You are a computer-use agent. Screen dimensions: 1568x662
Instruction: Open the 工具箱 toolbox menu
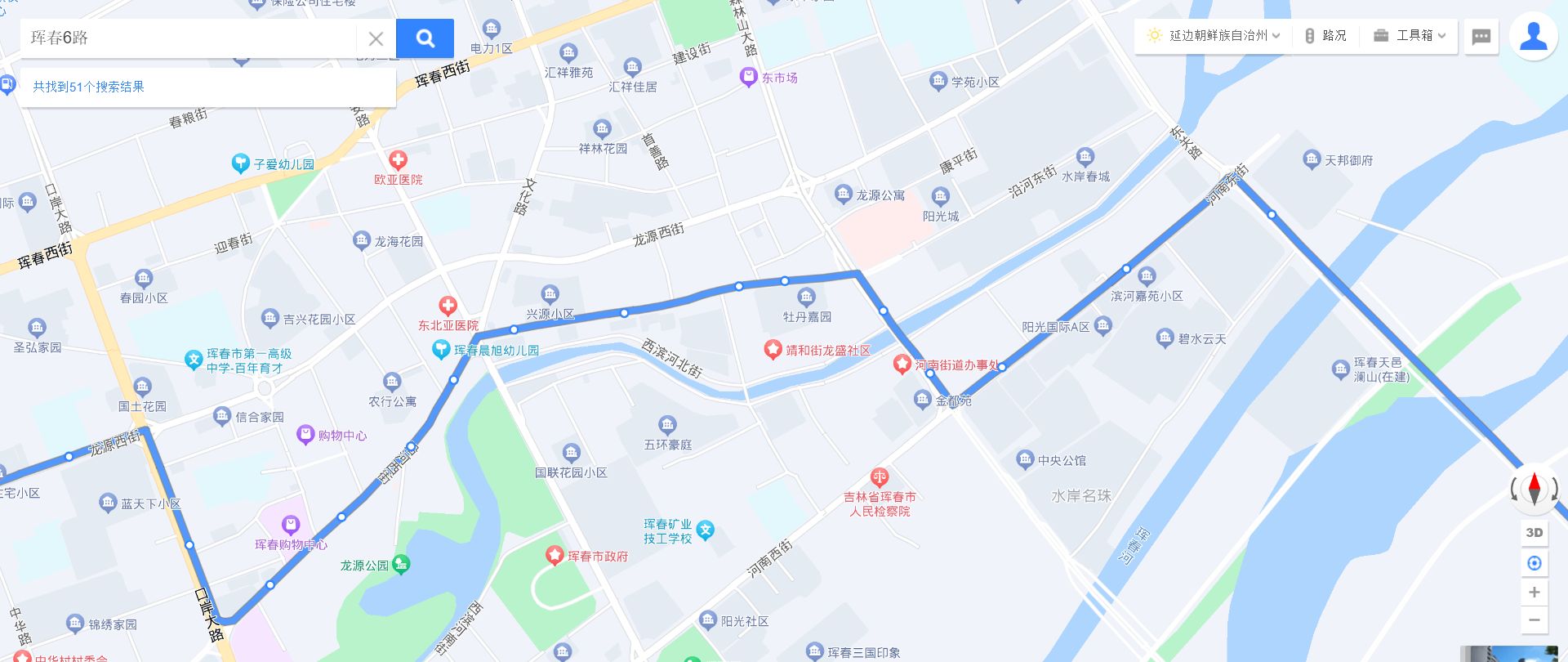click(x=1410, y=36)
